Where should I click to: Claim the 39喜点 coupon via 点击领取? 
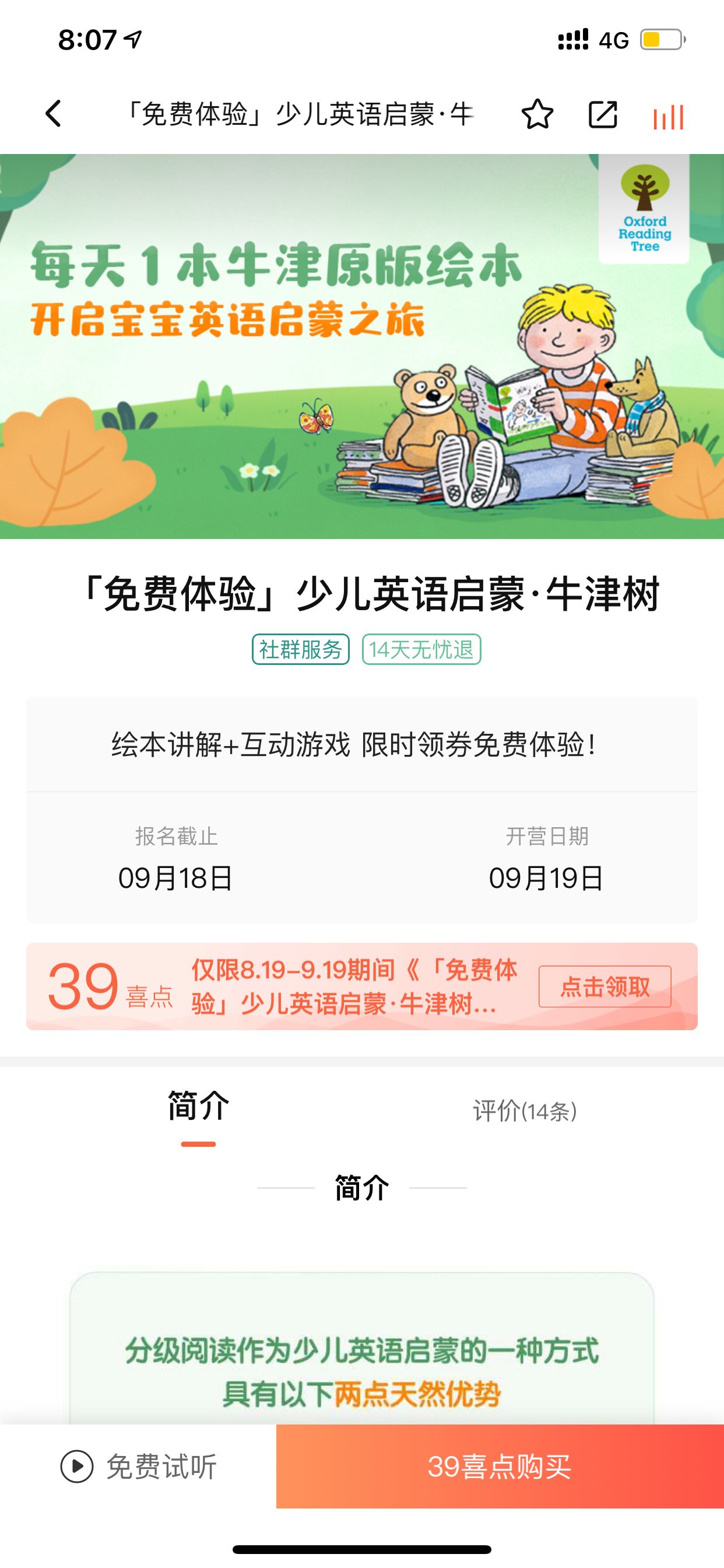point(604,986)
